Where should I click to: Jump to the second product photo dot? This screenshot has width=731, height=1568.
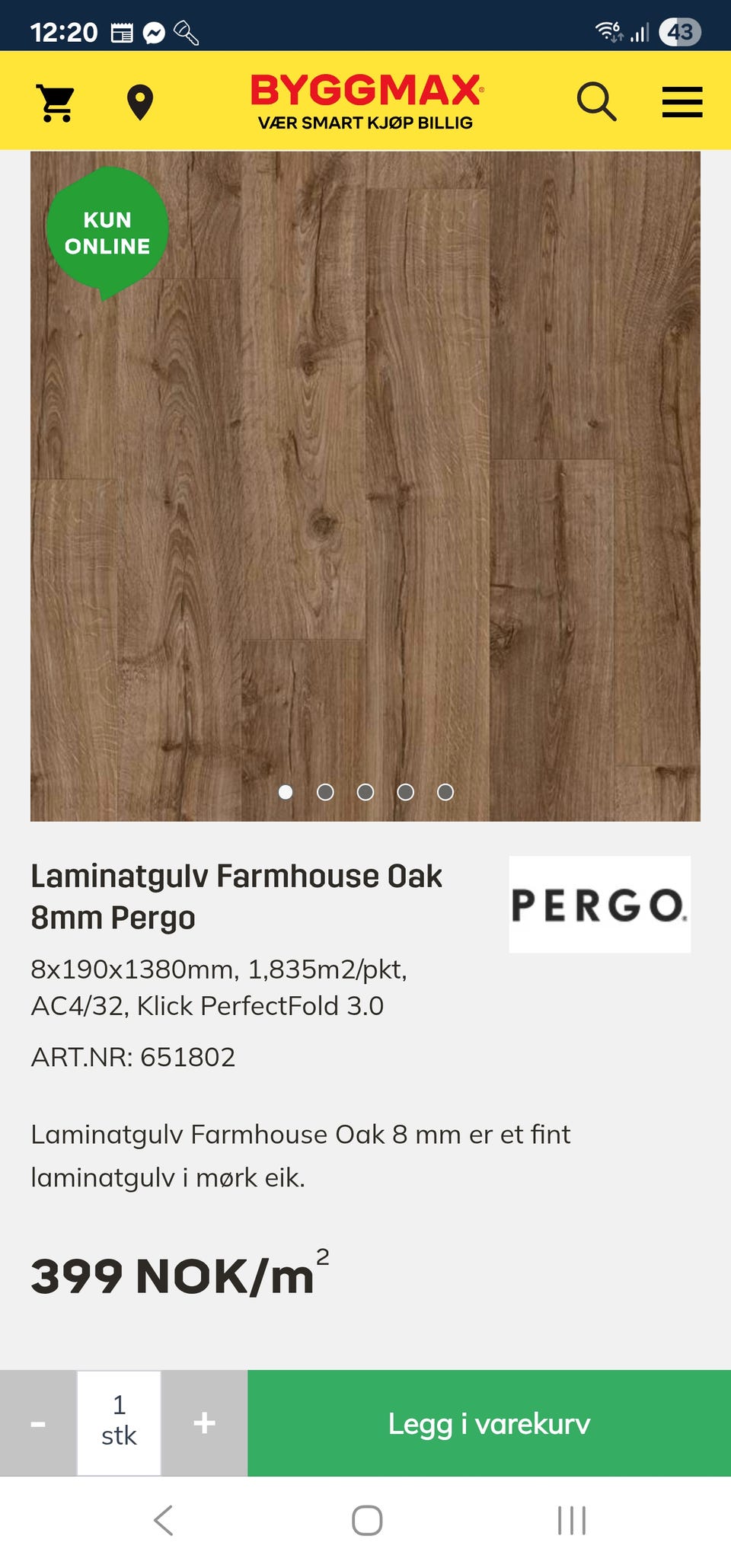325,792
